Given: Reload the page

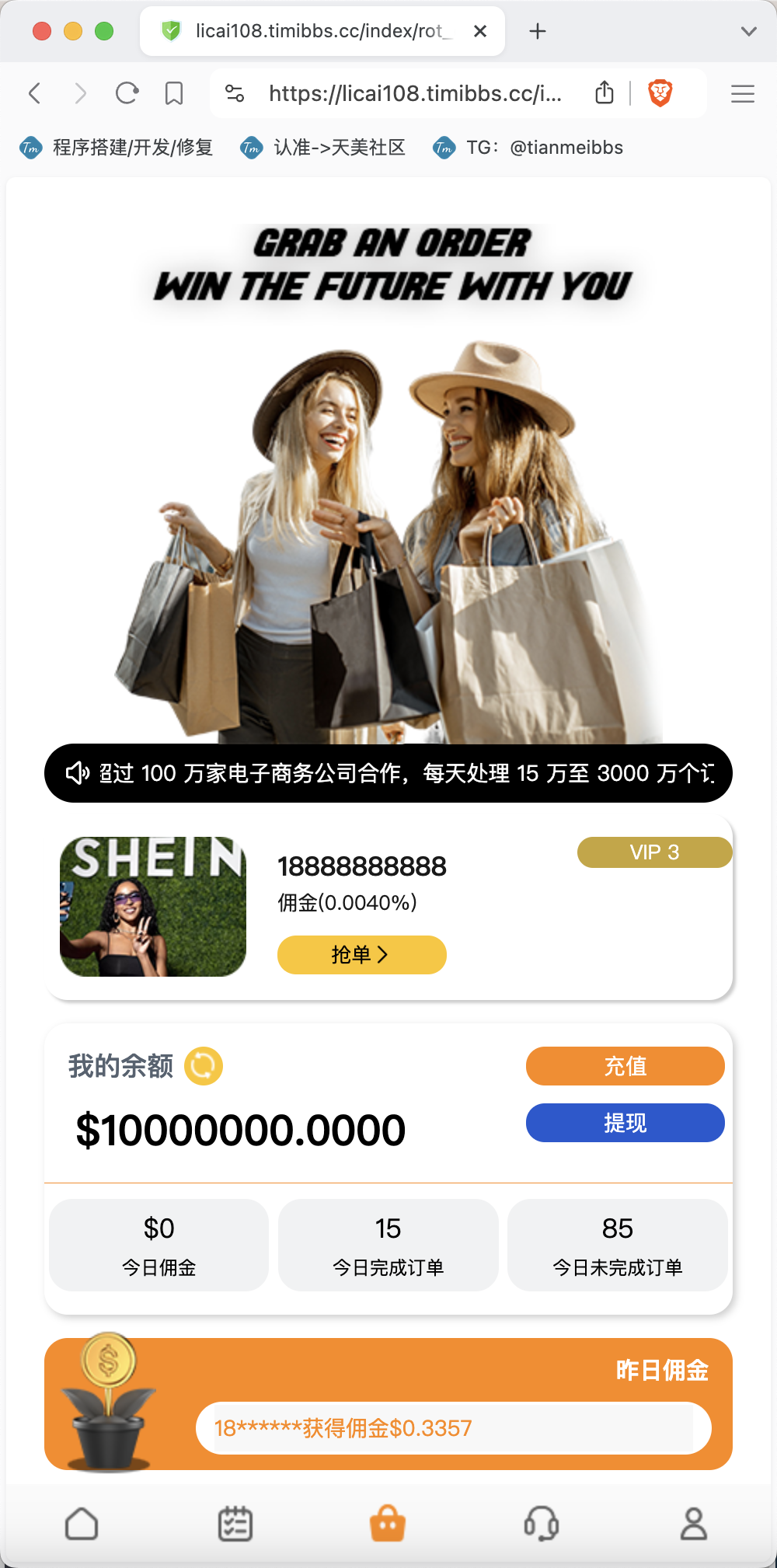Looking at the screenshot, I should click(x=127, y=94).
